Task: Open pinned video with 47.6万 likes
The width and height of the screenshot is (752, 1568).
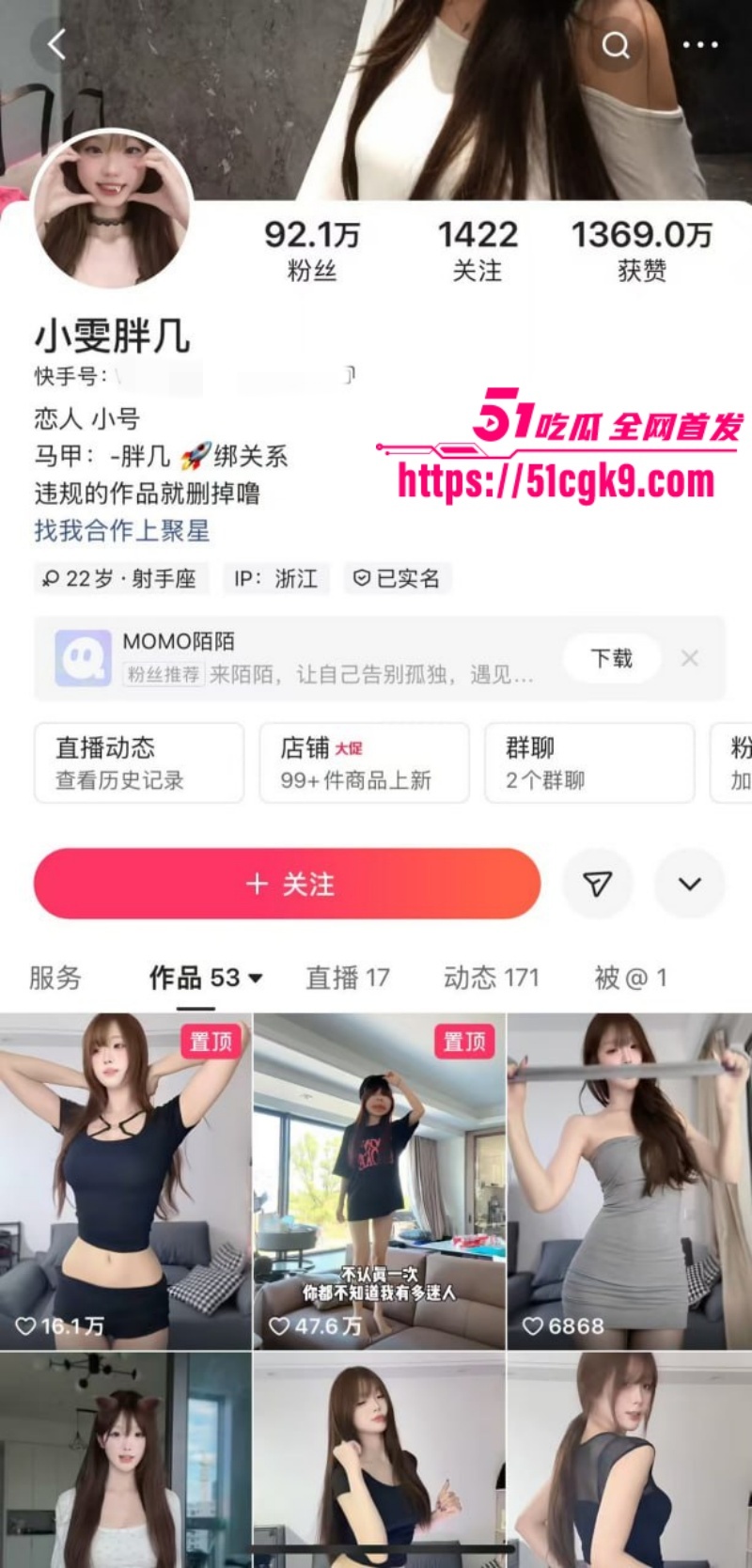Action: click(x=379, y=1181)
